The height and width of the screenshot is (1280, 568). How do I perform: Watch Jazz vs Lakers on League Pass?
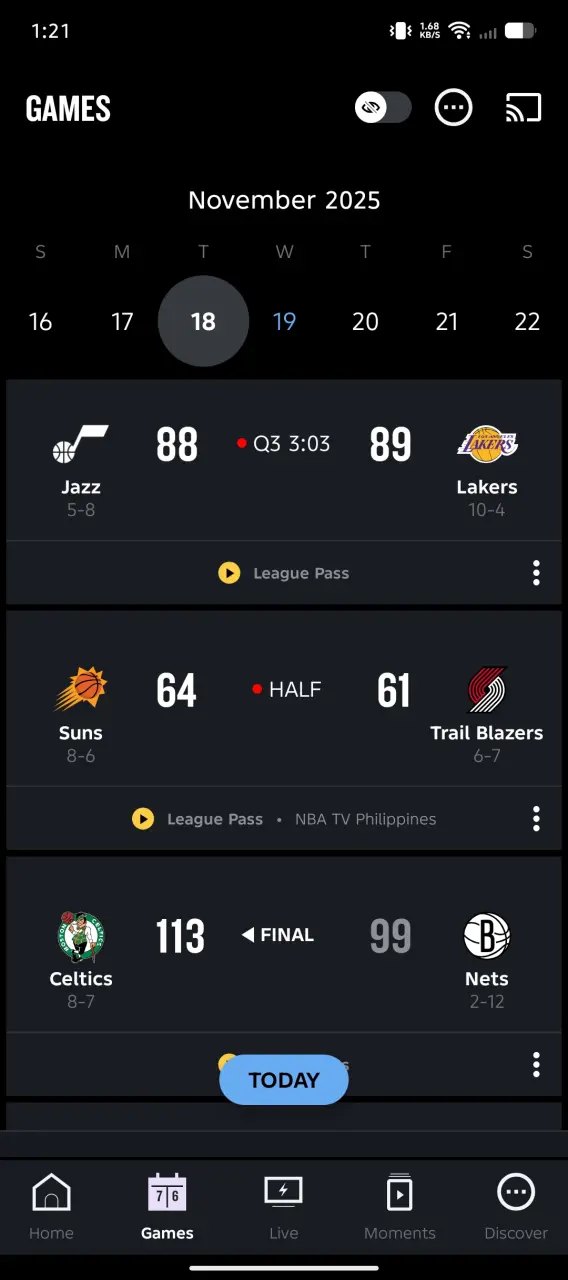[284, 573]
